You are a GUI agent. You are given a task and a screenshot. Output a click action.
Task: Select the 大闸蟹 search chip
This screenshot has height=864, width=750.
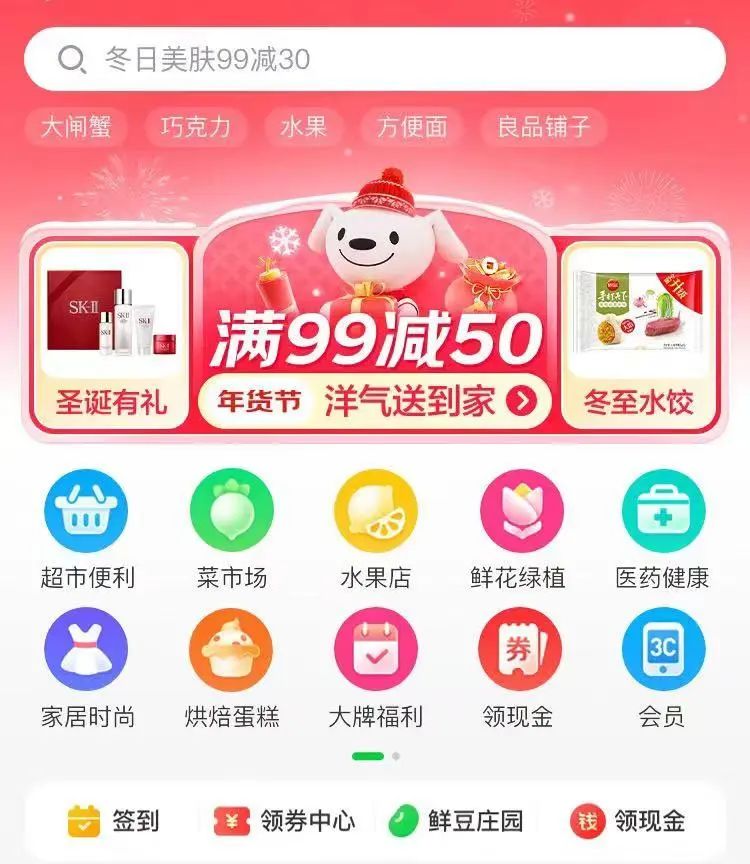tap(76, 127)
